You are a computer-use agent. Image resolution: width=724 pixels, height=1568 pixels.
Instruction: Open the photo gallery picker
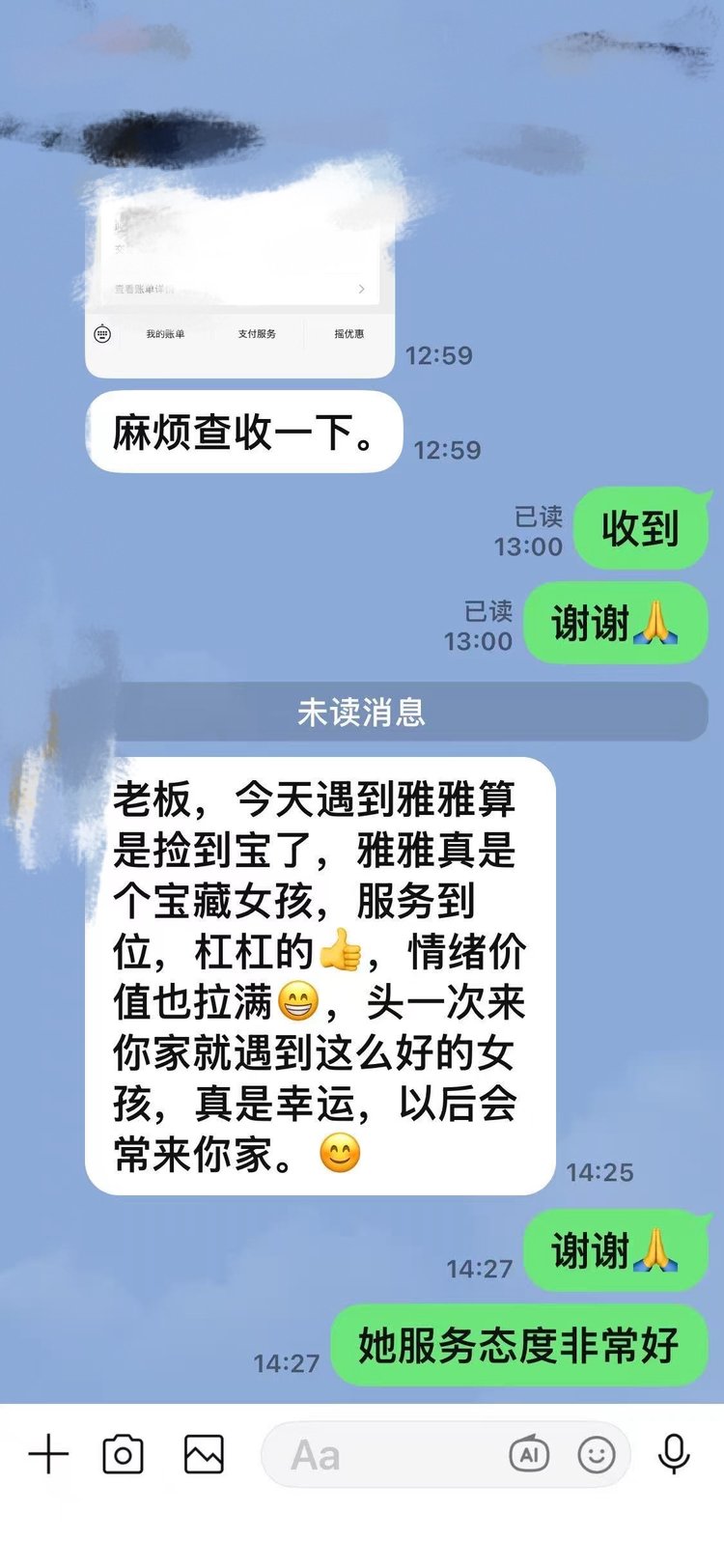[x=204, y=1454]
